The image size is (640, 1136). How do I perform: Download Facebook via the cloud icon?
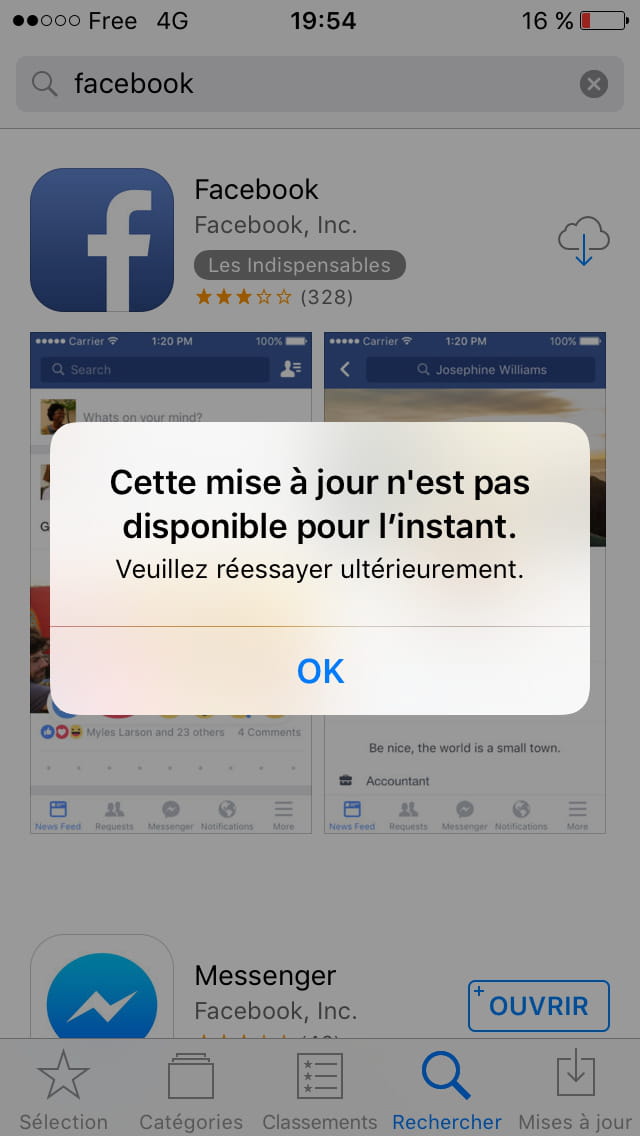[x=583, y=241]
